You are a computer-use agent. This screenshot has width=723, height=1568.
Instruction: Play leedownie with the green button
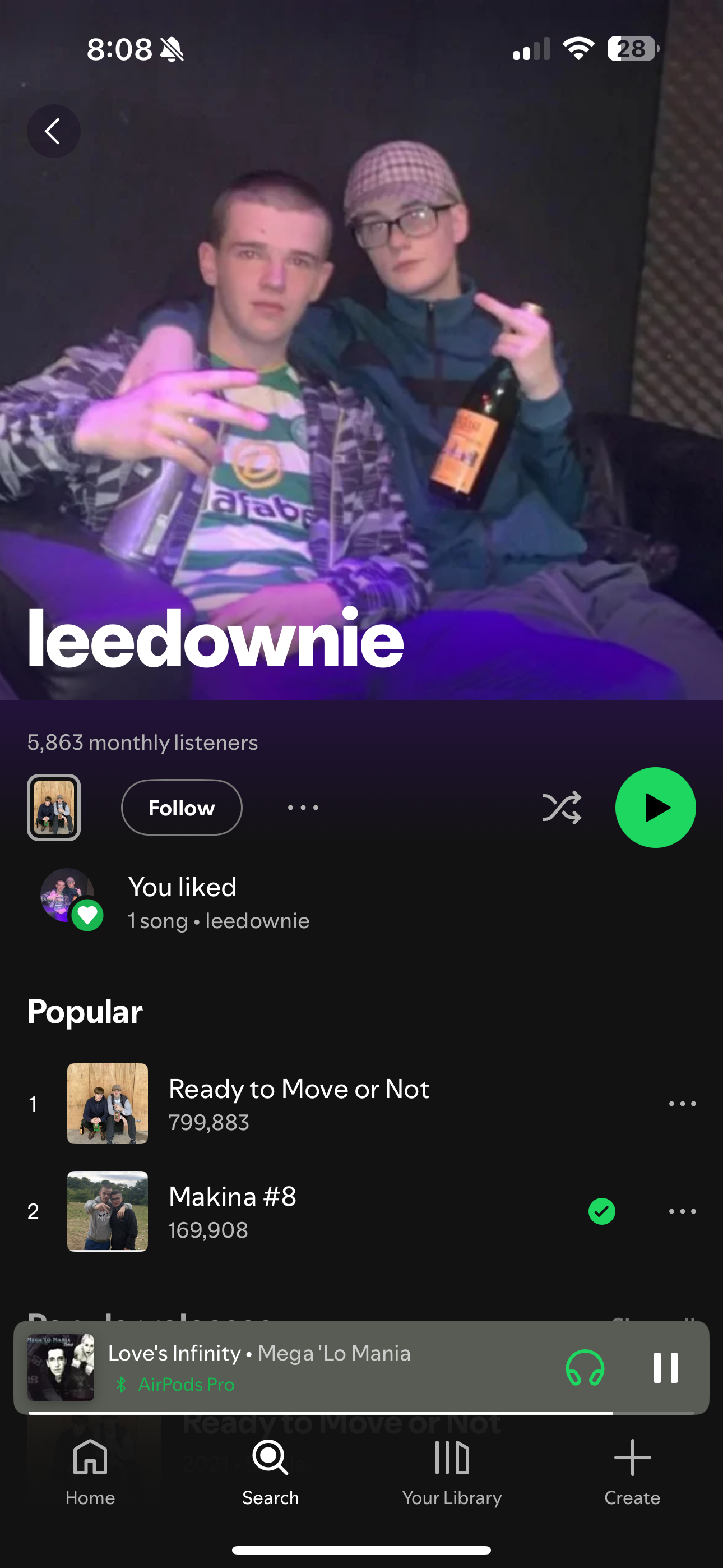click(655, 808)
